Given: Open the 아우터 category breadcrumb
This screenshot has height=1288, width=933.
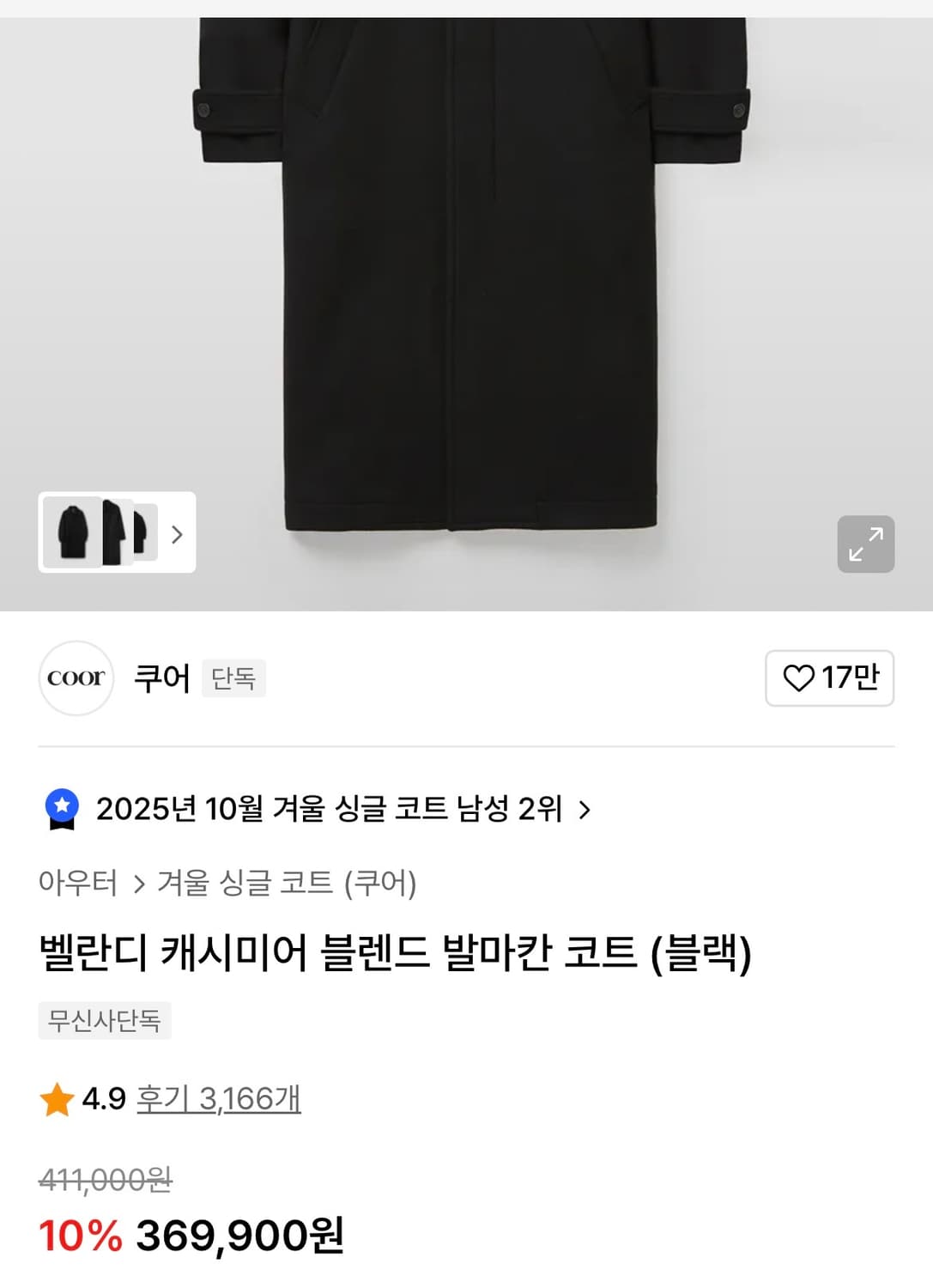Looking at the screenshot, I should pyautogui.click(x=78, y=883).
